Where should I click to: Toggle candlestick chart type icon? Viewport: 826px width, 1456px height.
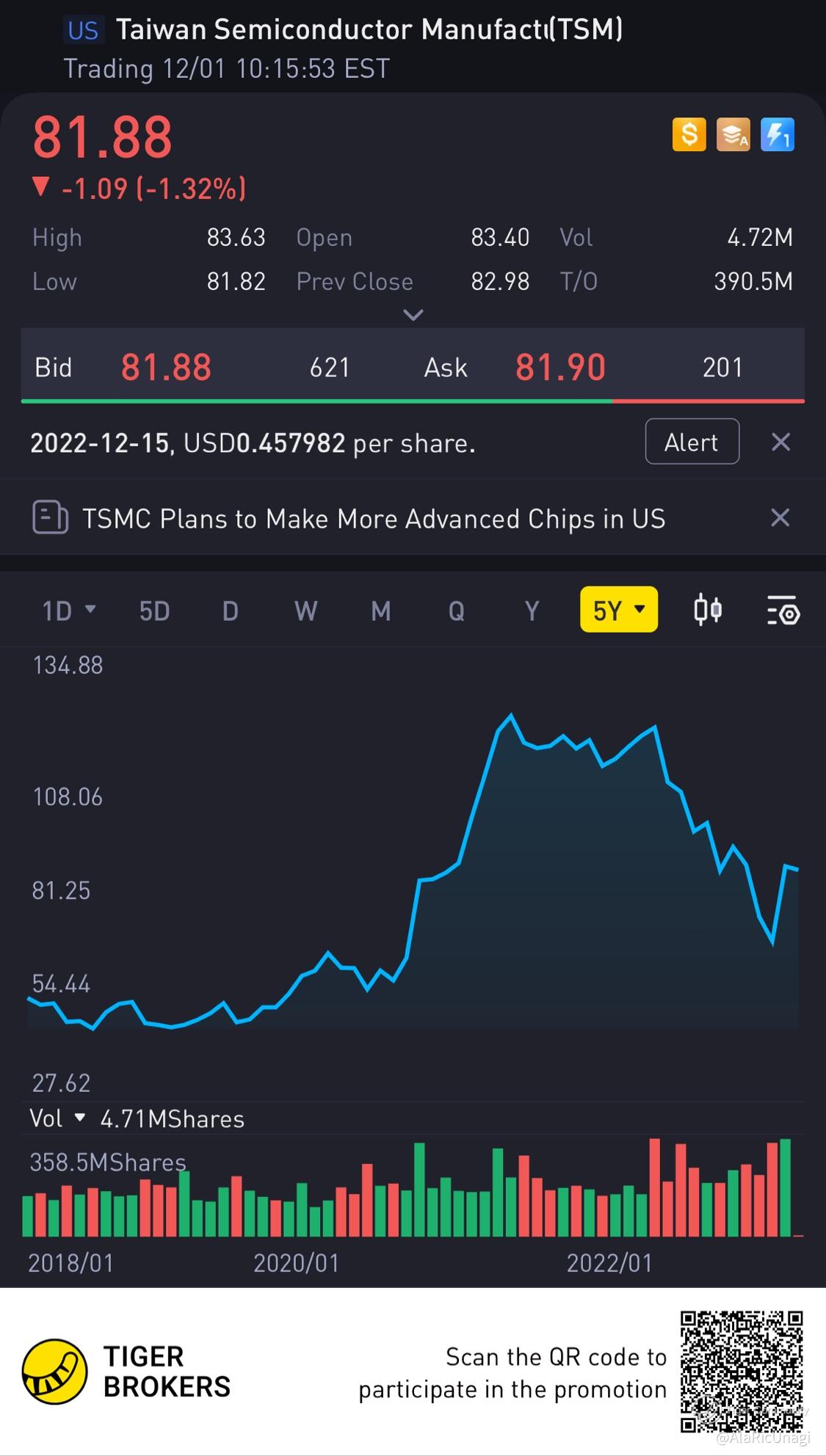coord(708,610)
